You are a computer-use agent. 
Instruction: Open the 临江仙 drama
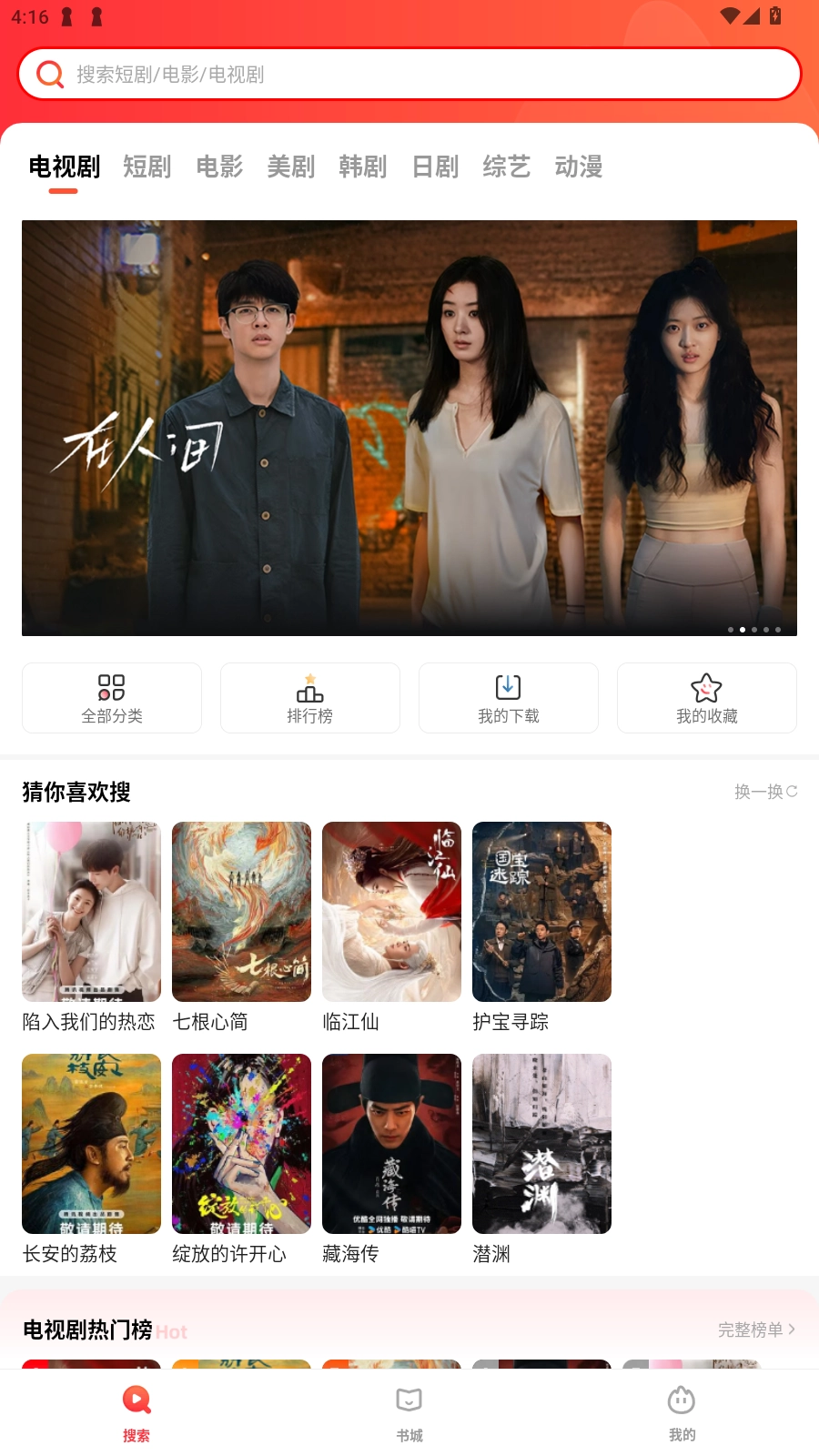point(391,912)
